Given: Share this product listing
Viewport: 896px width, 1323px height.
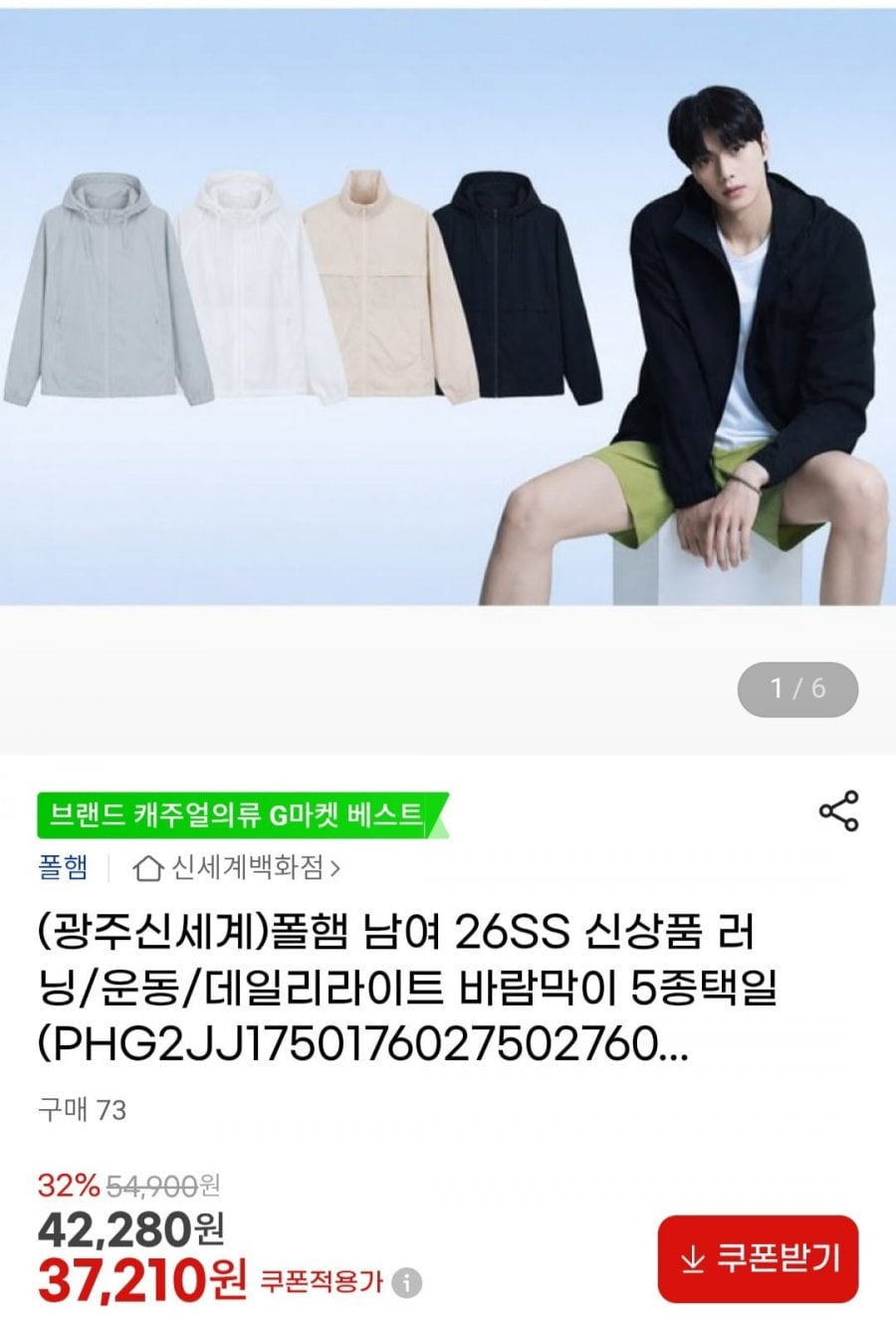Looking at the screenshot, I should tap(838, 811).
